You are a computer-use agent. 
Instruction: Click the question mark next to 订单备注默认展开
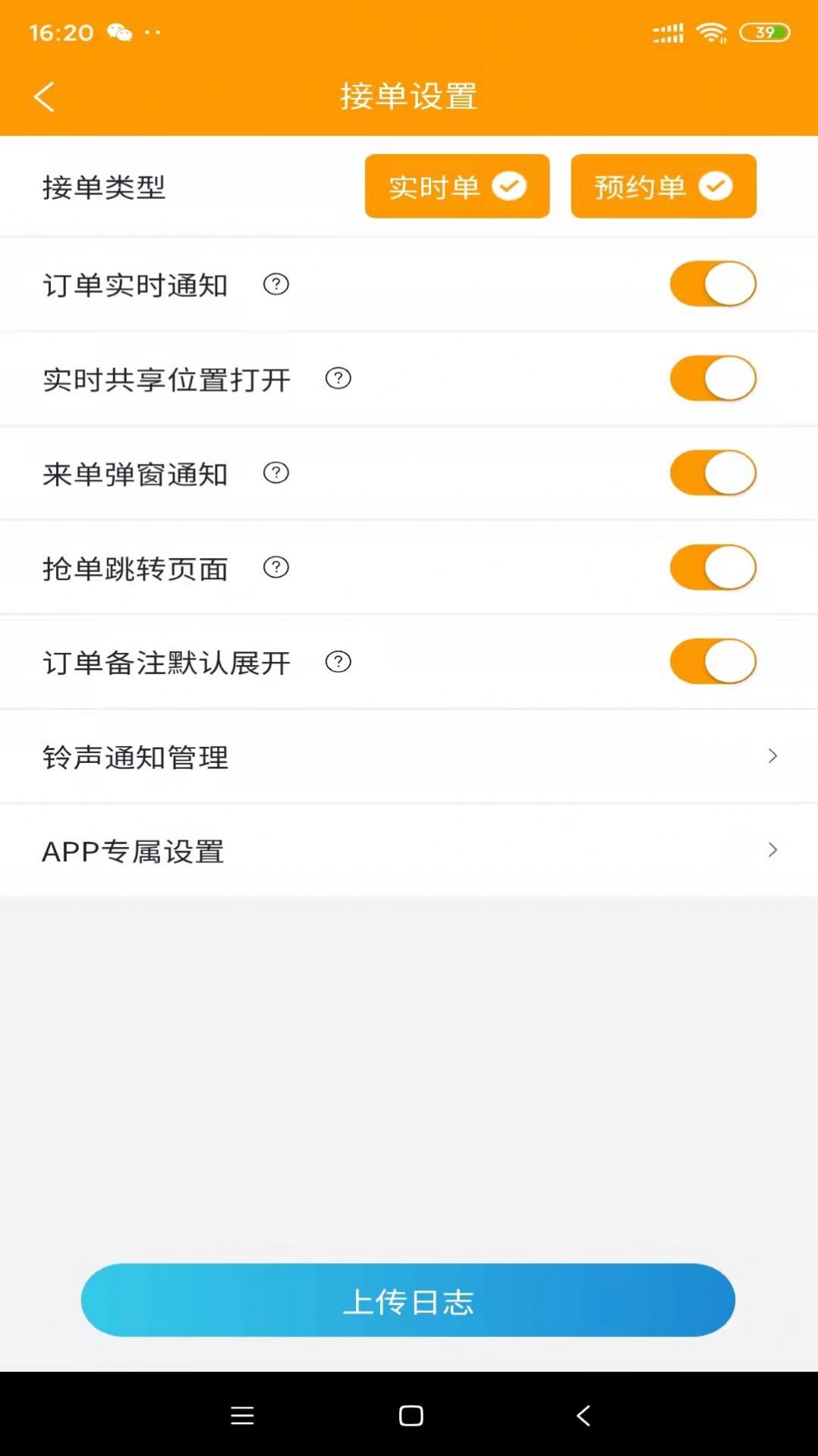tap(338, 661)
